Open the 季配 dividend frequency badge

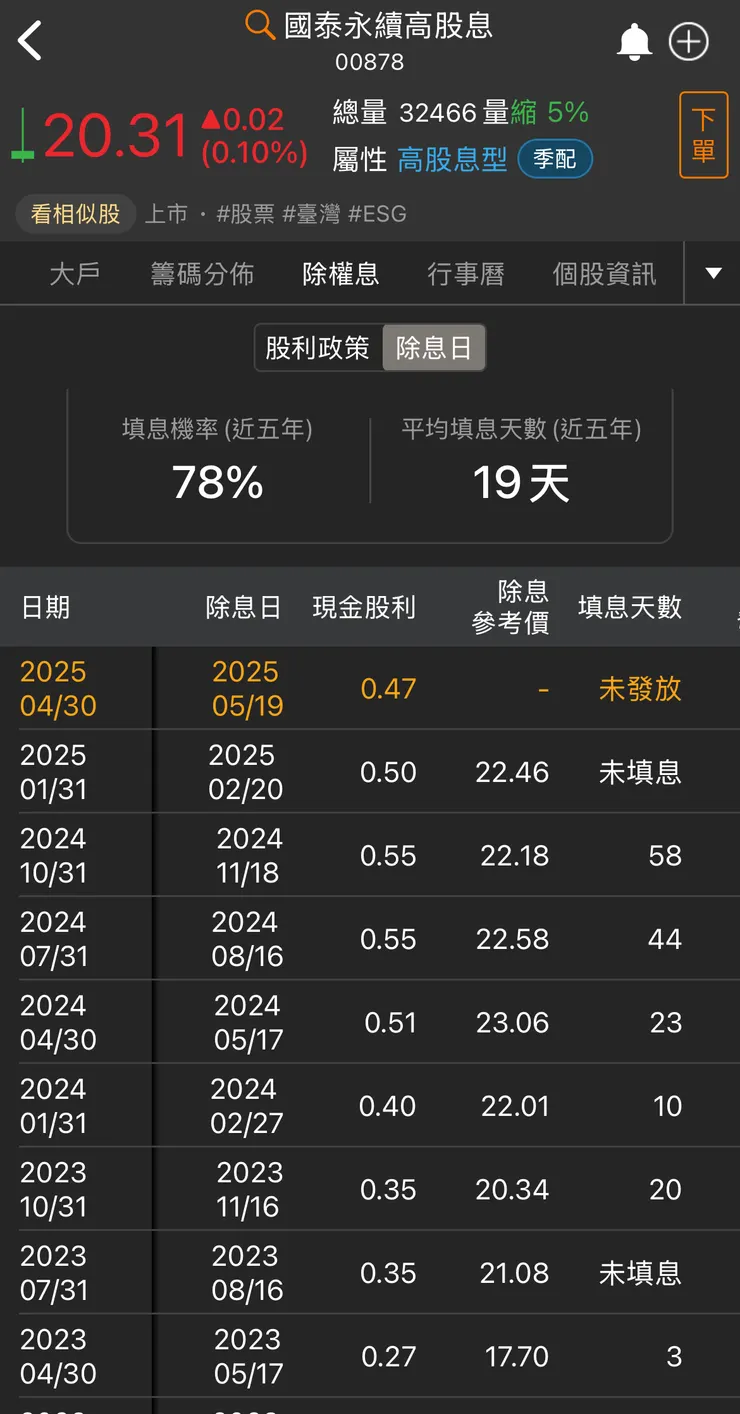pos(555,158)
